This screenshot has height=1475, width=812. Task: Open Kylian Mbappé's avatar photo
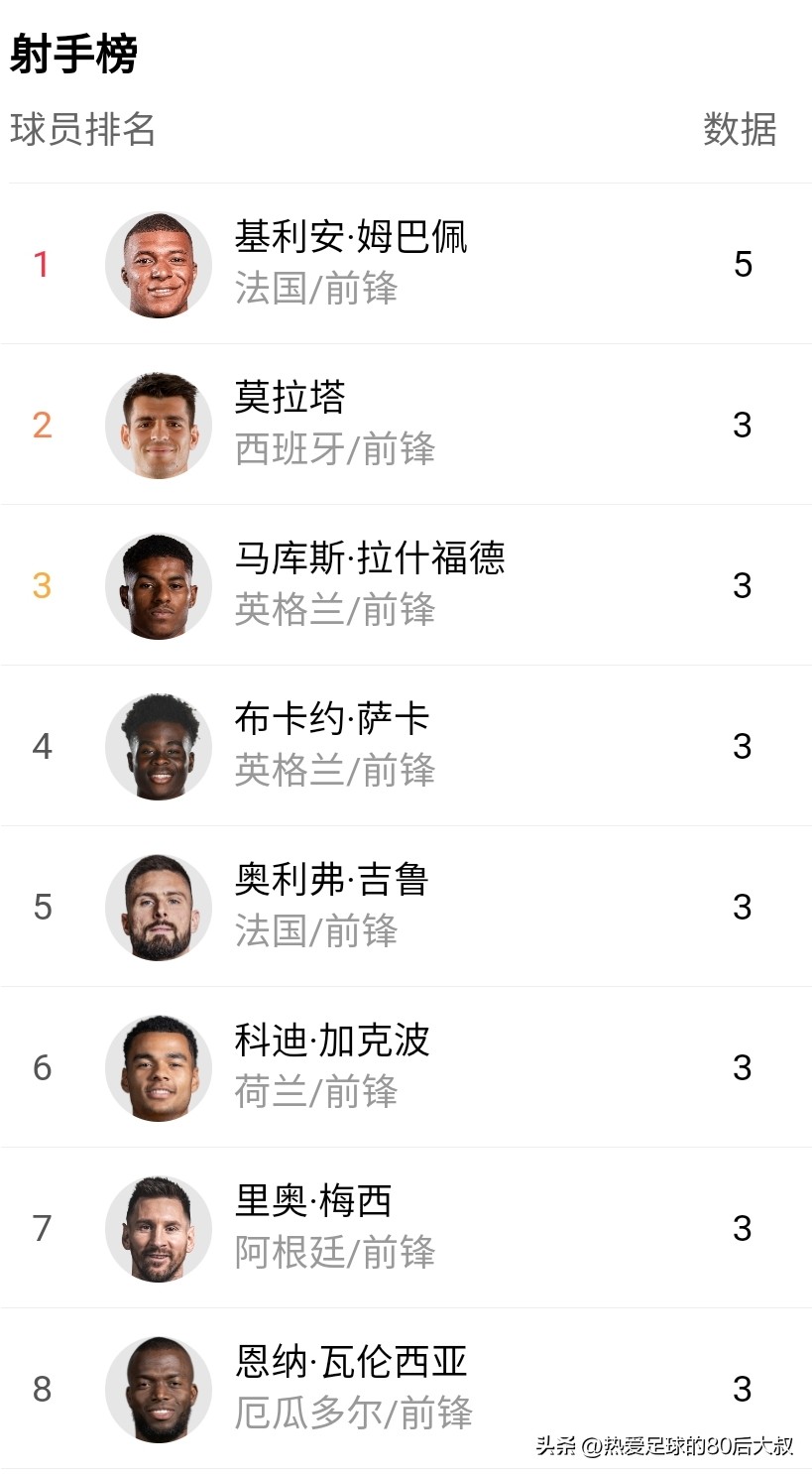158,264
